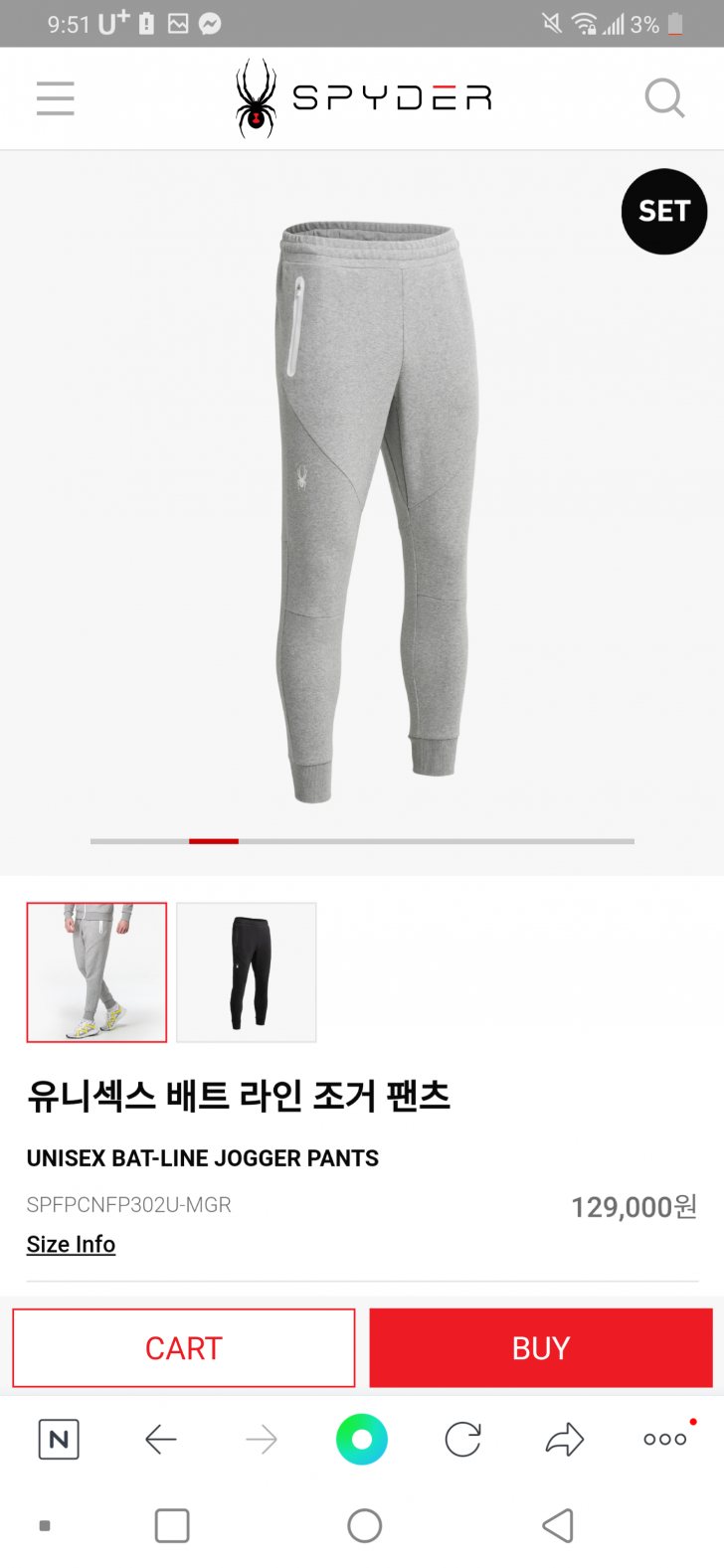
Task: Open the recent apps screen
Action: pos(172,1525)
